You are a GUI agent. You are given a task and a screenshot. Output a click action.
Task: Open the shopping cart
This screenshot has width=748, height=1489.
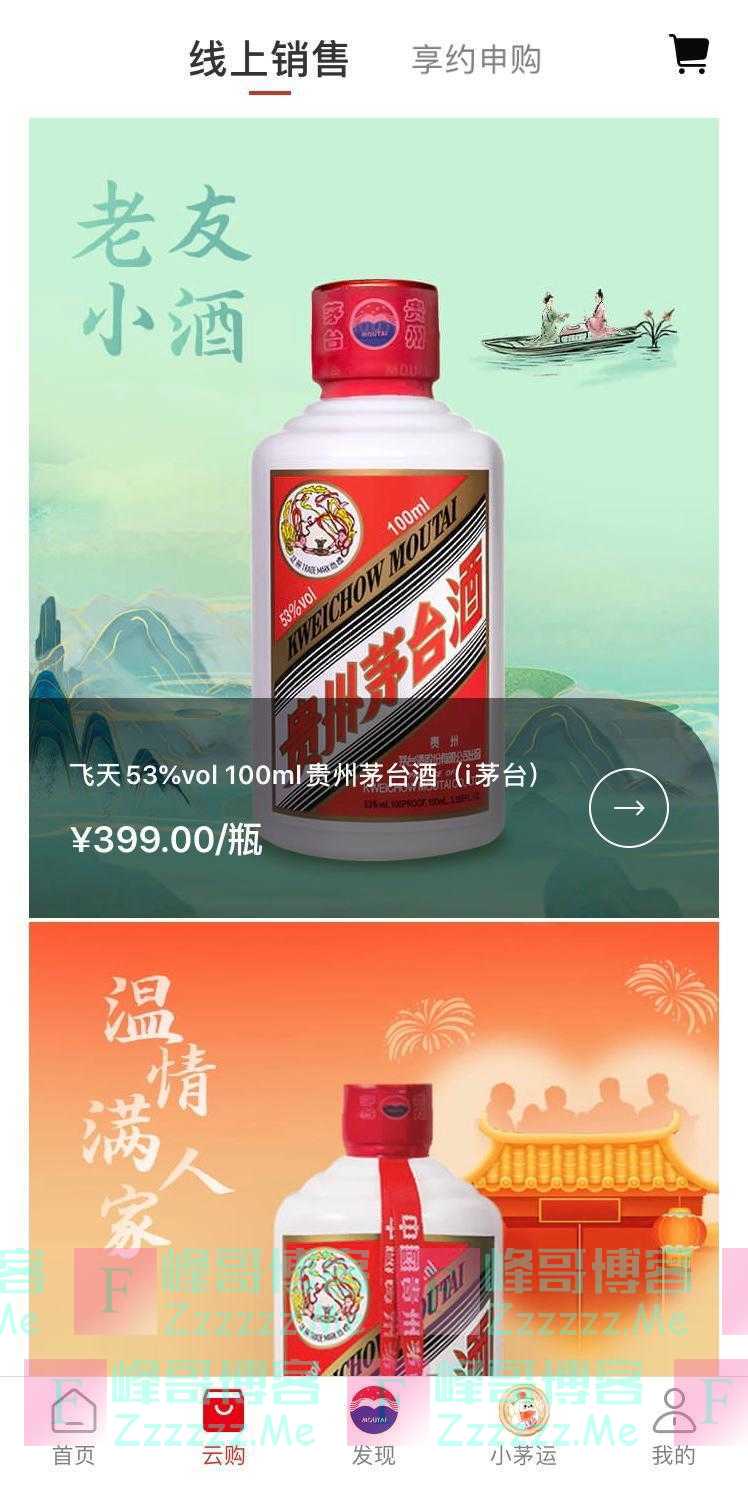point(688,55)
